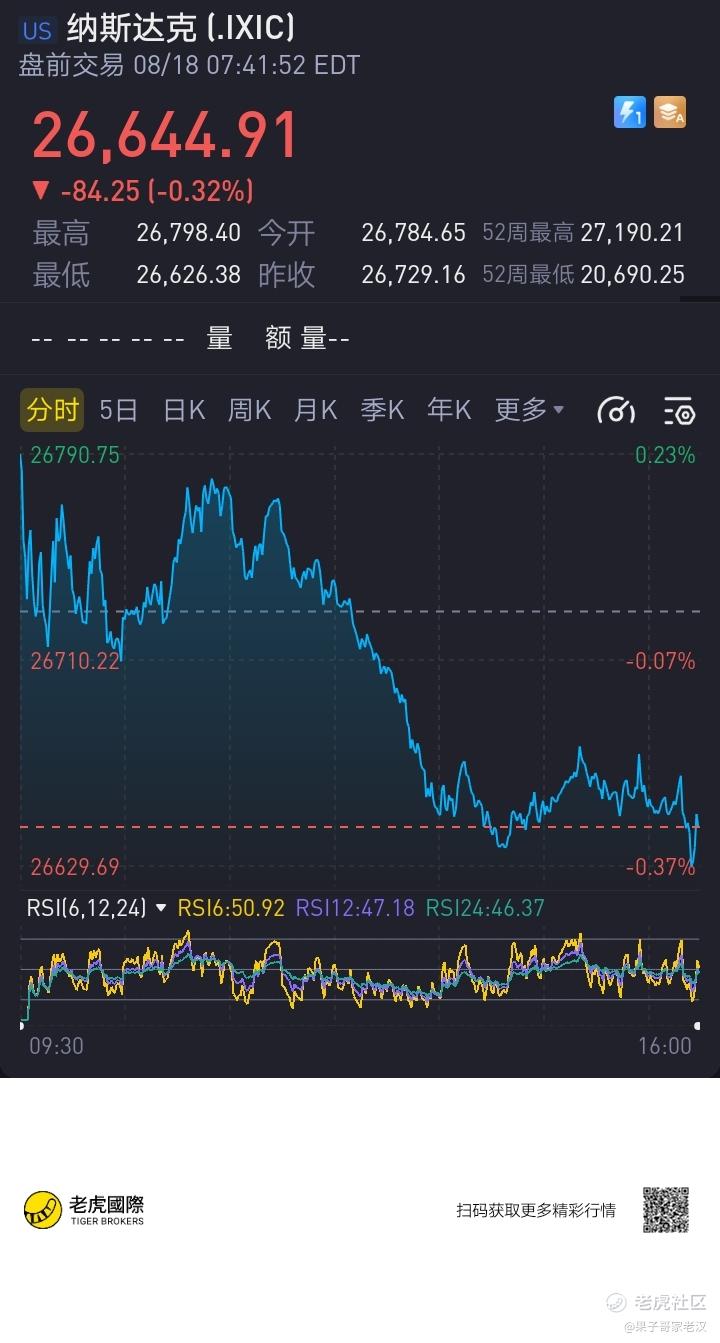Show the 月K monthly chart
Viewport: 720px width, 1343px height.
point(316,410)
